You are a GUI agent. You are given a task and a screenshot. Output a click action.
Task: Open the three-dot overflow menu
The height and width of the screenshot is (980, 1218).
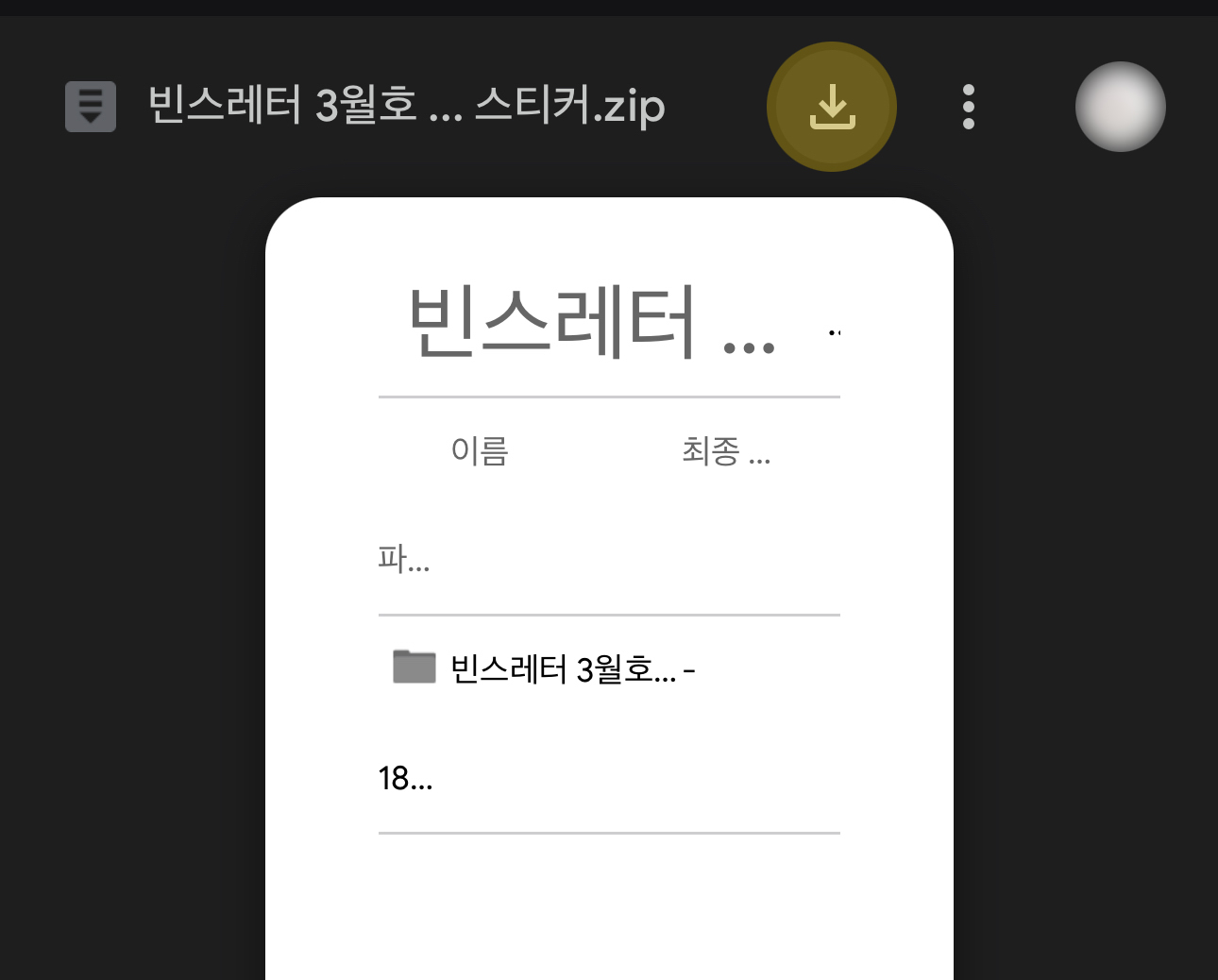[968, 107]
